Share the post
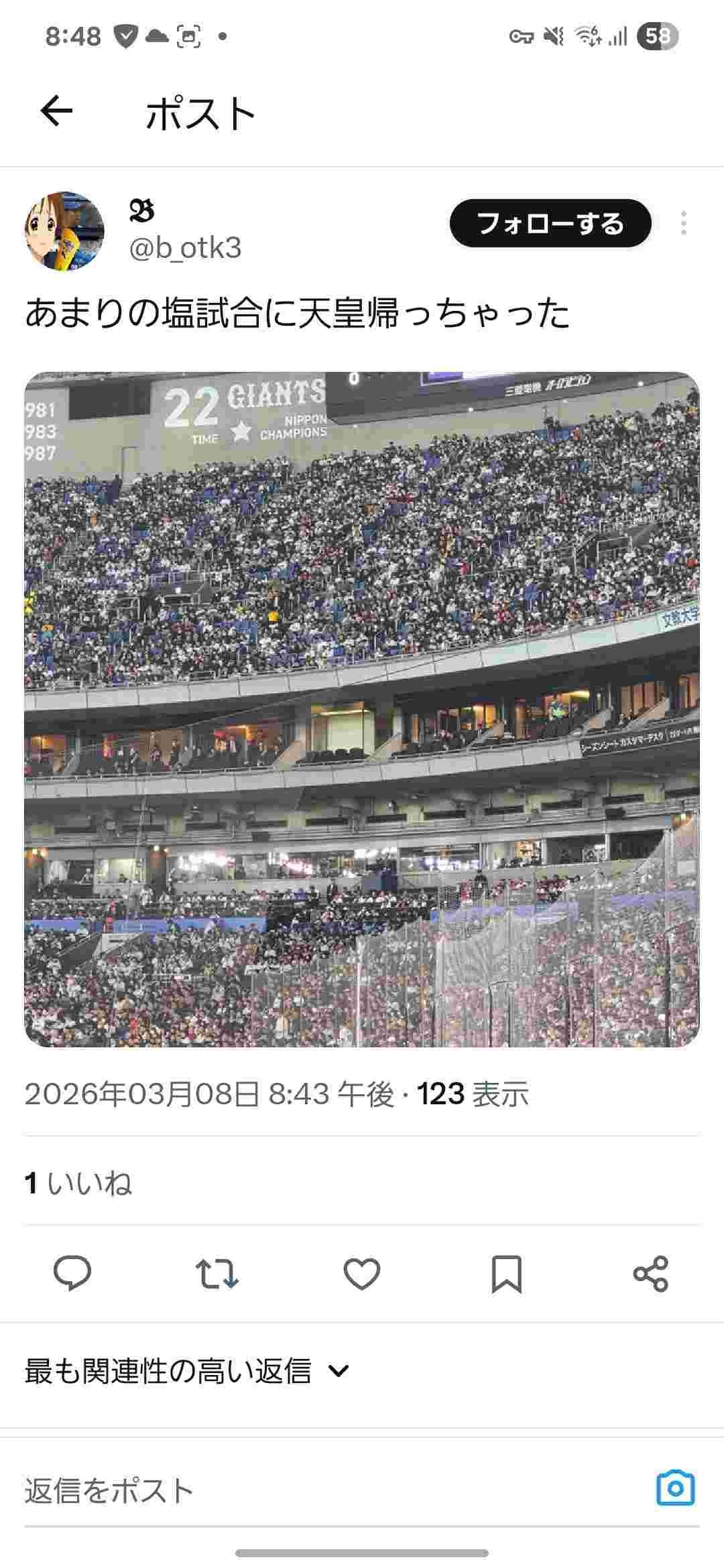Image resolution: width=724 pixels, height=1568 pixels. [650, 1273]
